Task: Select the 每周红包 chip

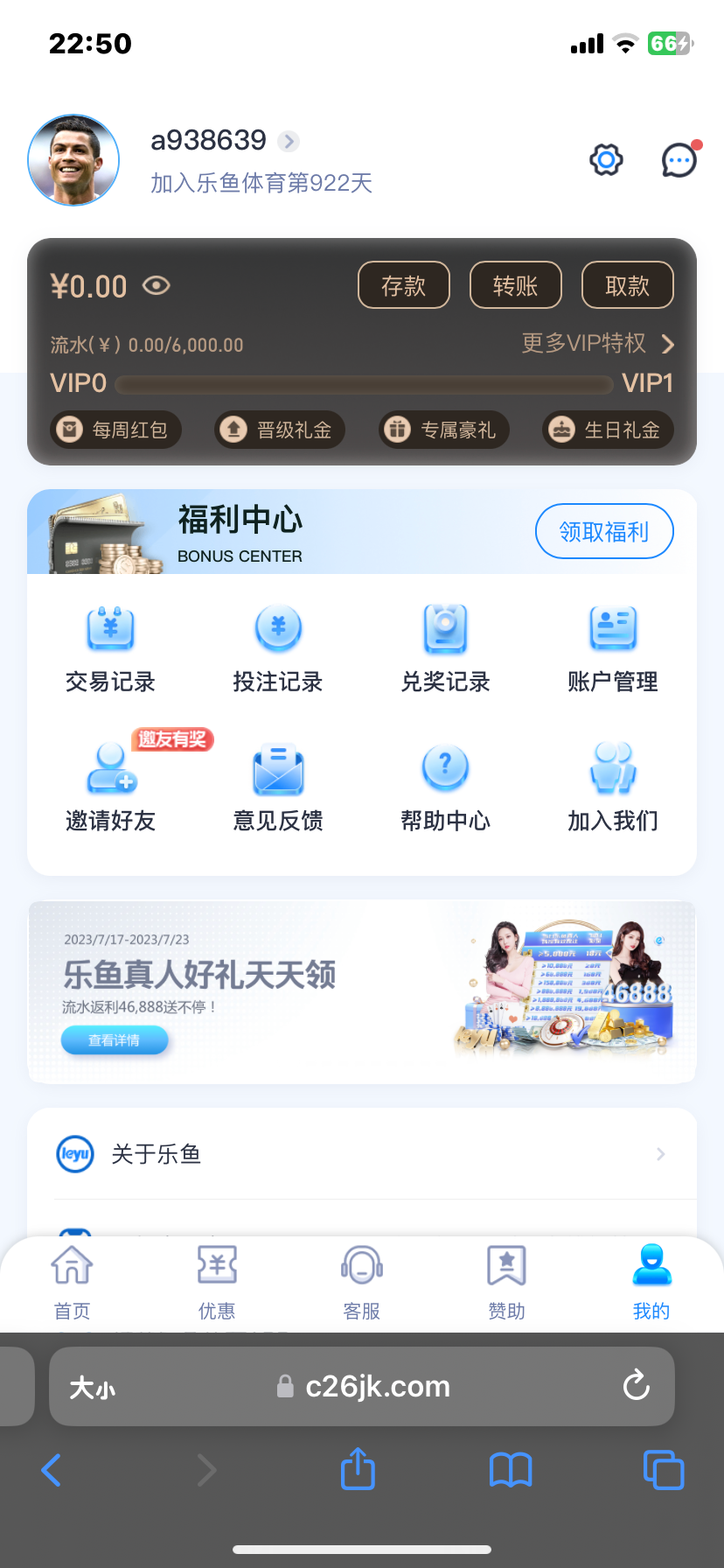Action: [x=115, y=430]
